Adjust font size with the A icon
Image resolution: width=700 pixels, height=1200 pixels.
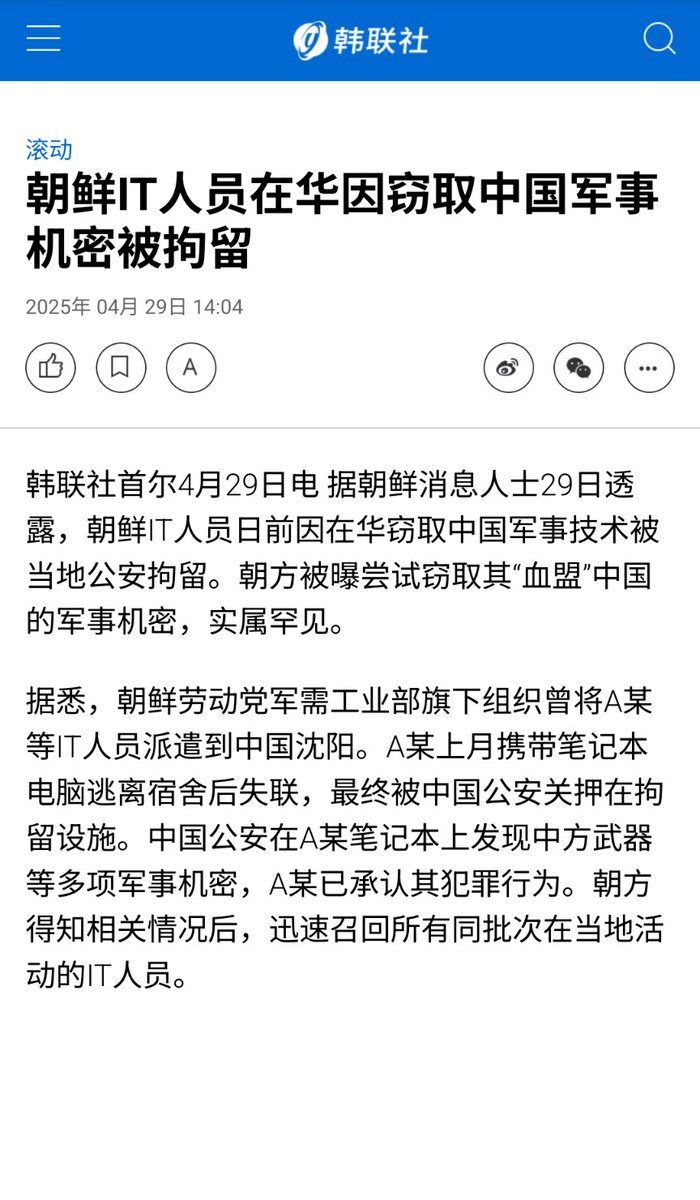191,367
